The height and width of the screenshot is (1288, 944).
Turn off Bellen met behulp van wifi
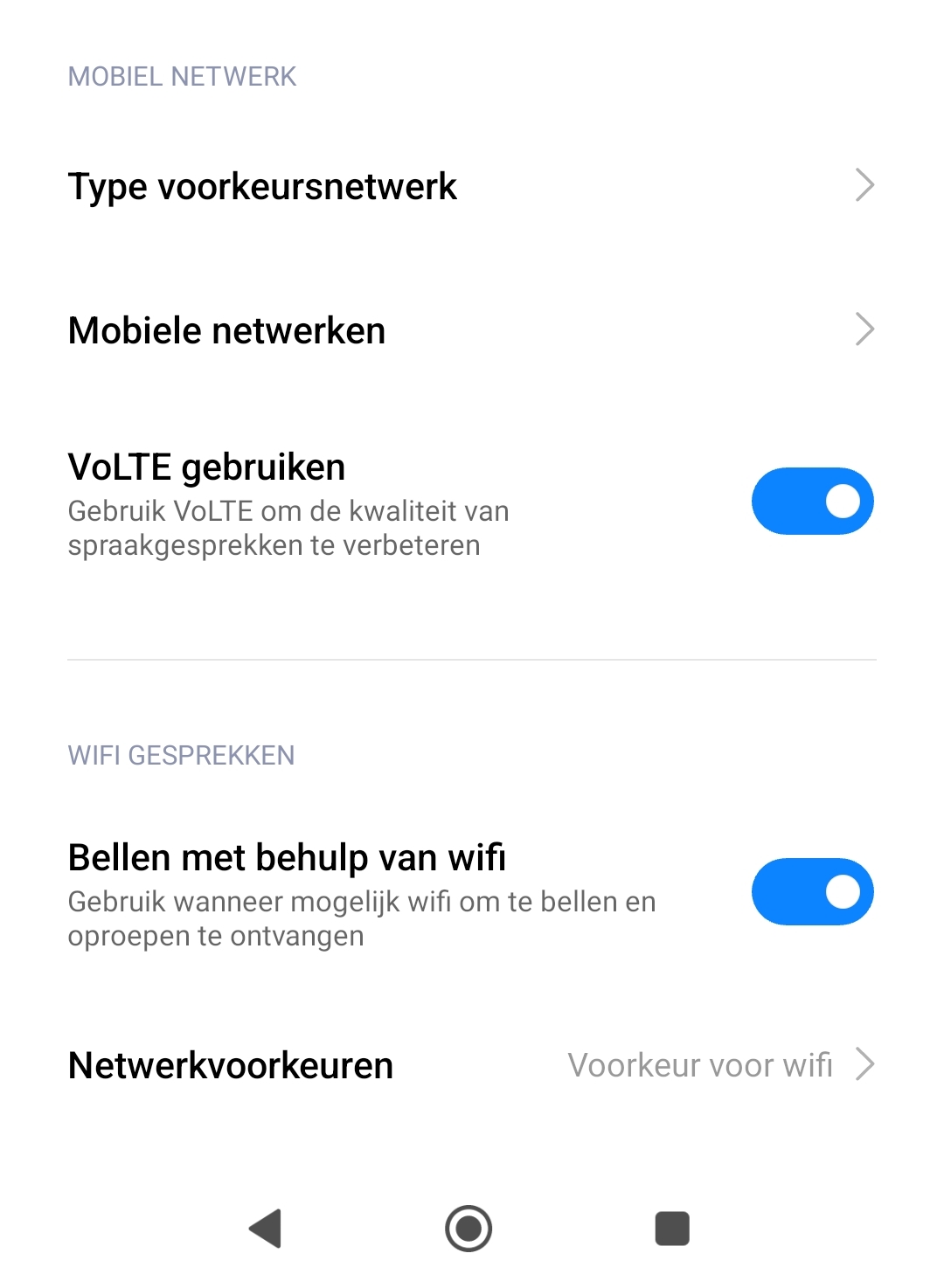(x=812, y=892)
